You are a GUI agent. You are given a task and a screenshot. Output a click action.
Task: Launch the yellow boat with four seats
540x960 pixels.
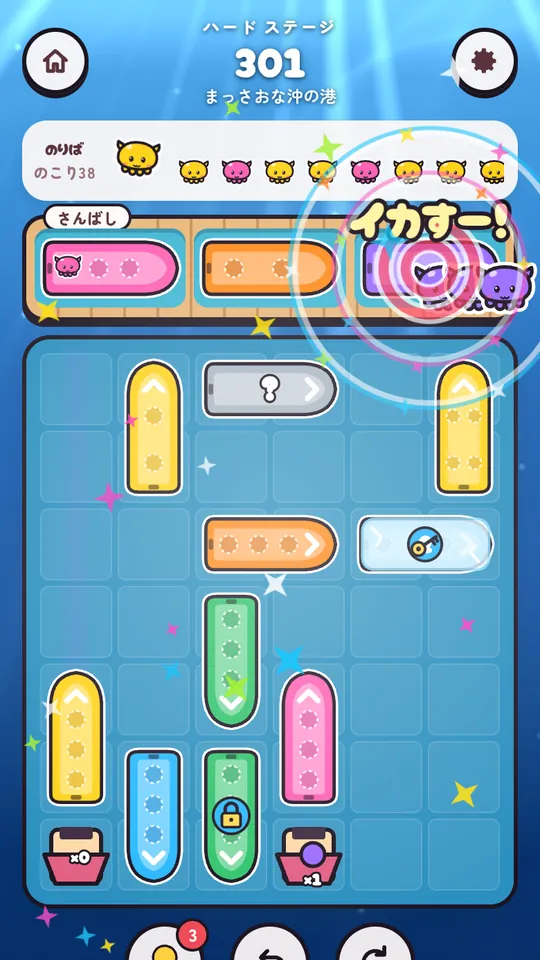click(x=464, y=427)
